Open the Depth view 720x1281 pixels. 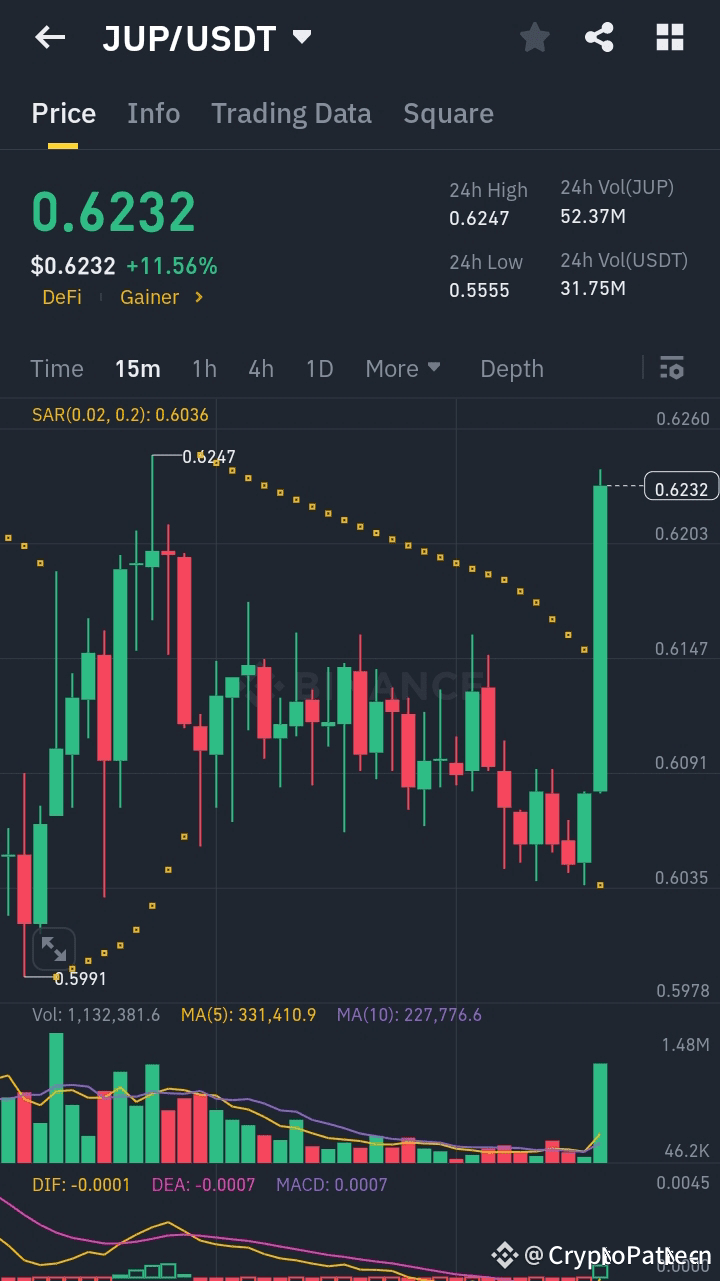coord(511,368)
